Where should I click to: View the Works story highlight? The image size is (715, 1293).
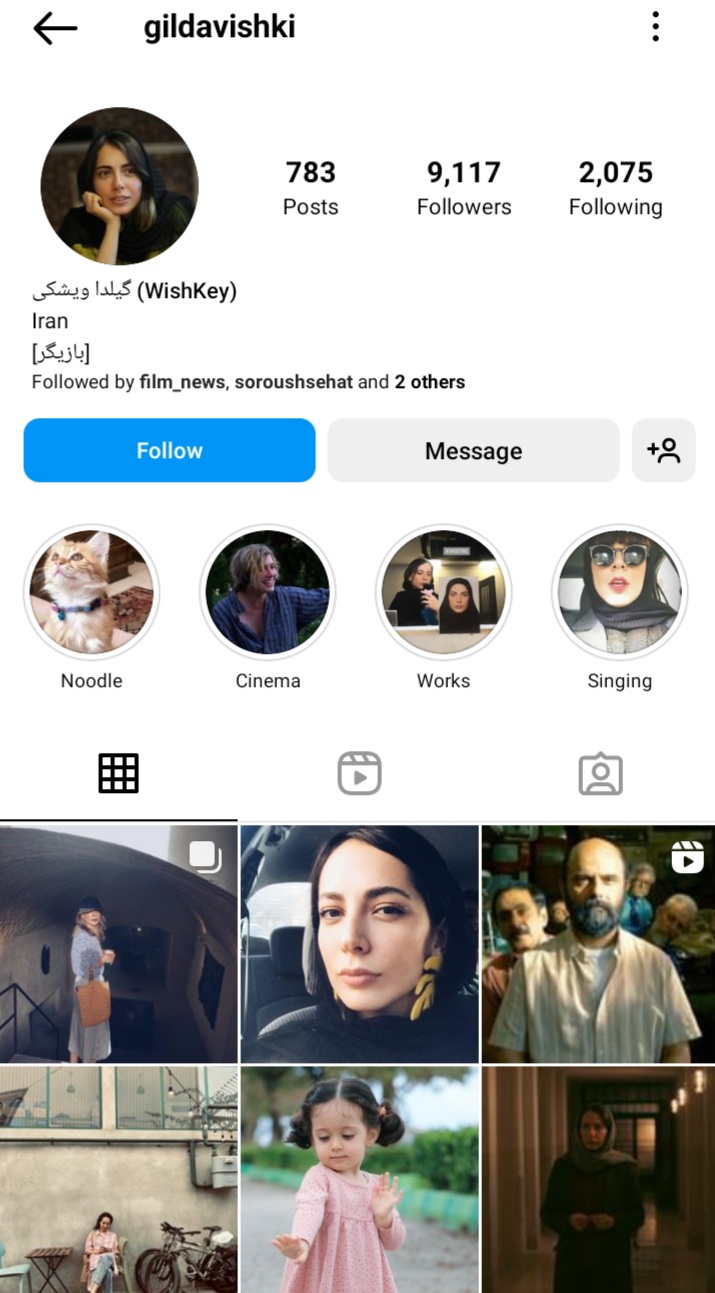click(443, 592)
